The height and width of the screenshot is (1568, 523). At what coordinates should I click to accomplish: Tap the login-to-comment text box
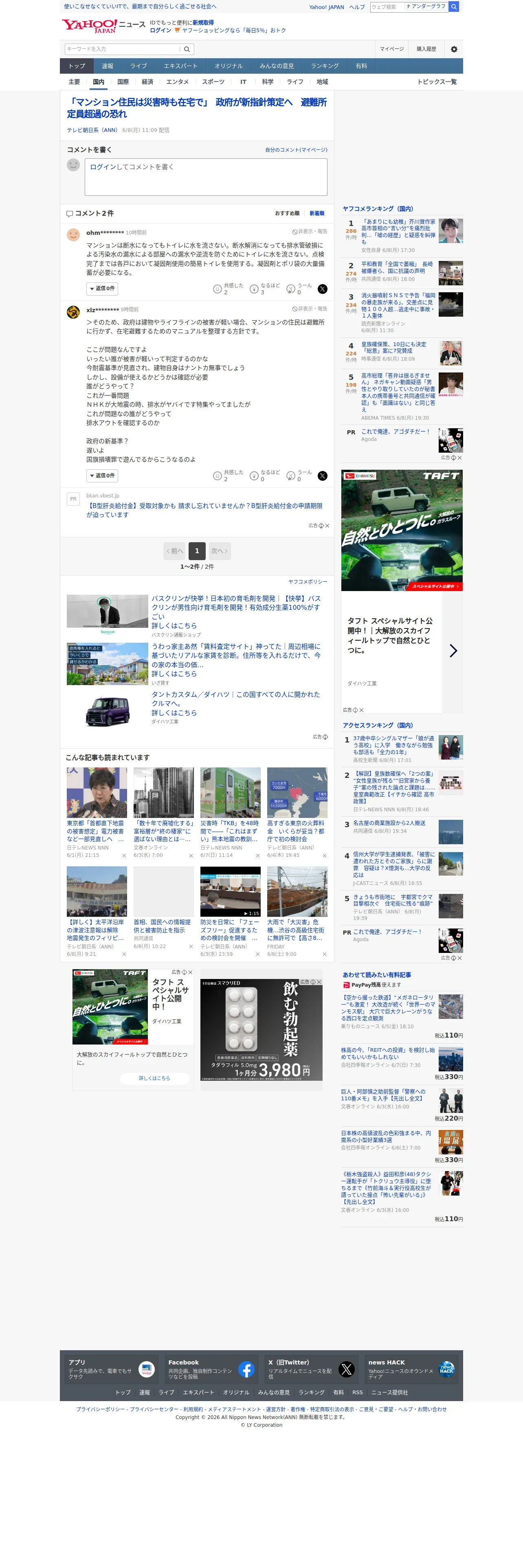[206, 177]
